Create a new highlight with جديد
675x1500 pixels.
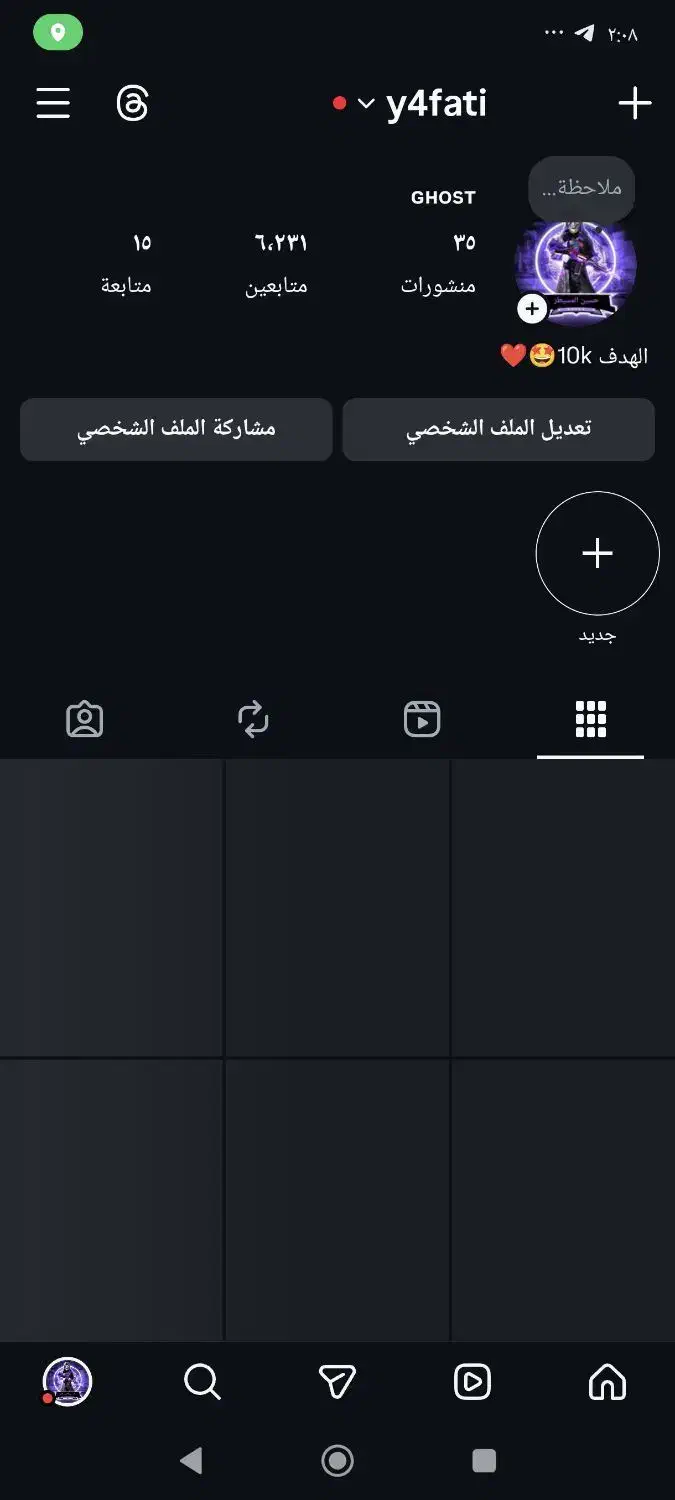coord(597,553)
